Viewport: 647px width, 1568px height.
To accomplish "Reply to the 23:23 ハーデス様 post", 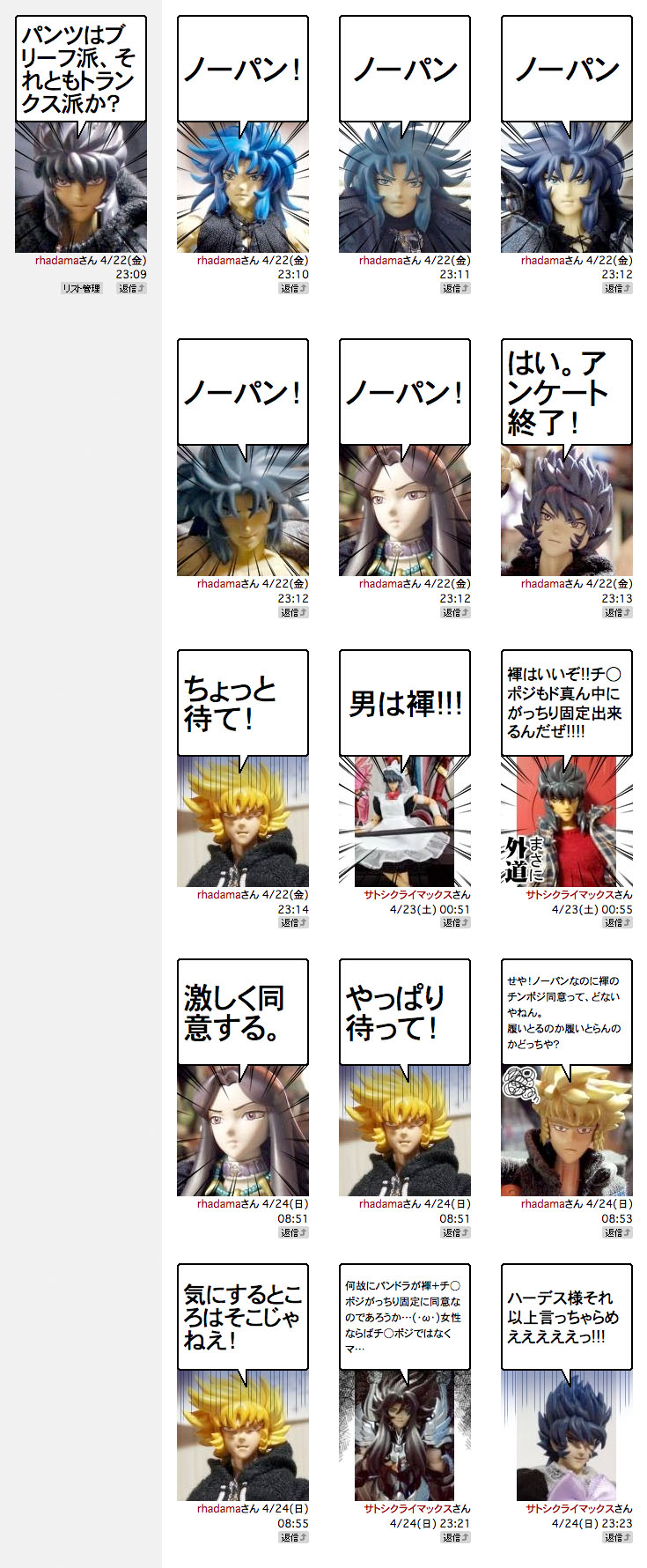I will click(x=618, y=1537).
